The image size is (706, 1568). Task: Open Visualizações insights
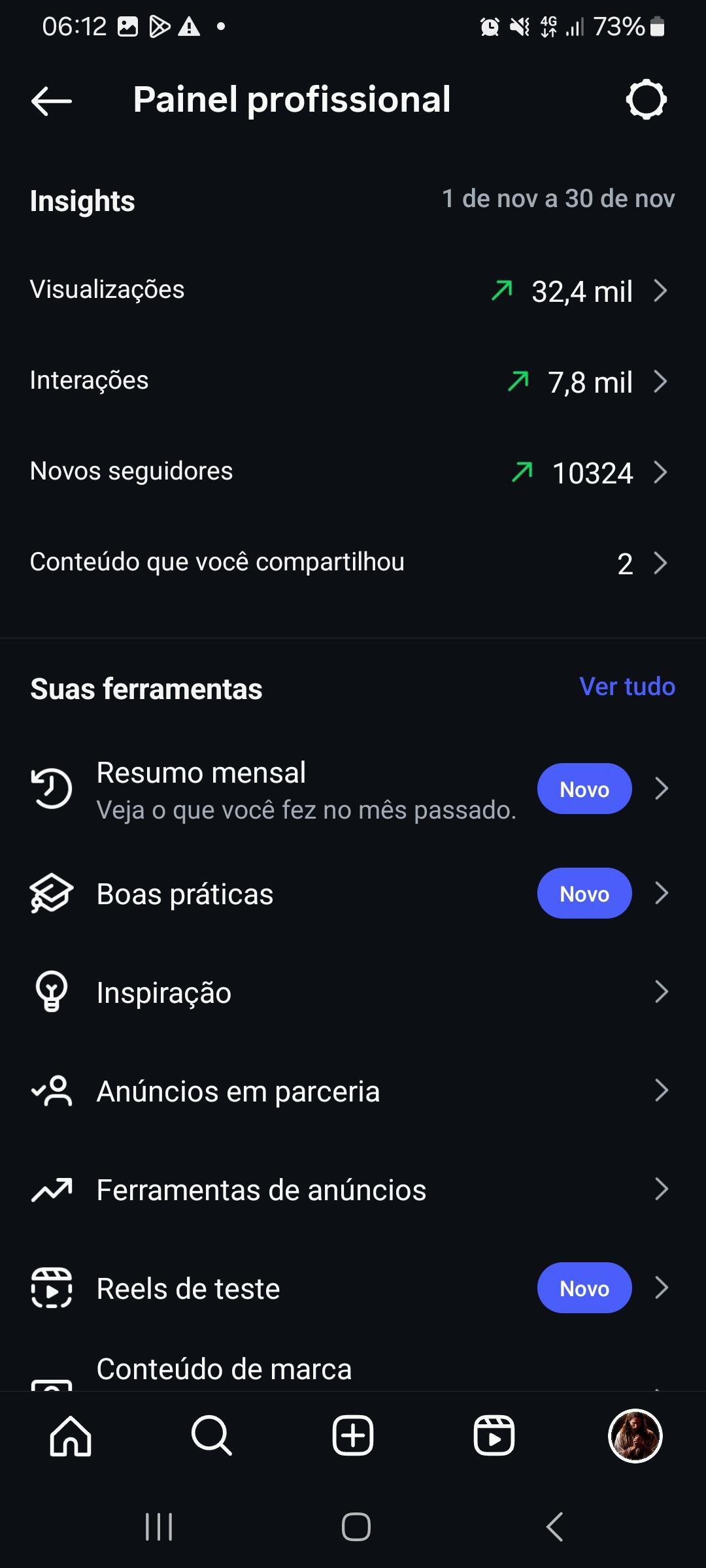pyautogui.click(x=353, y=290)
